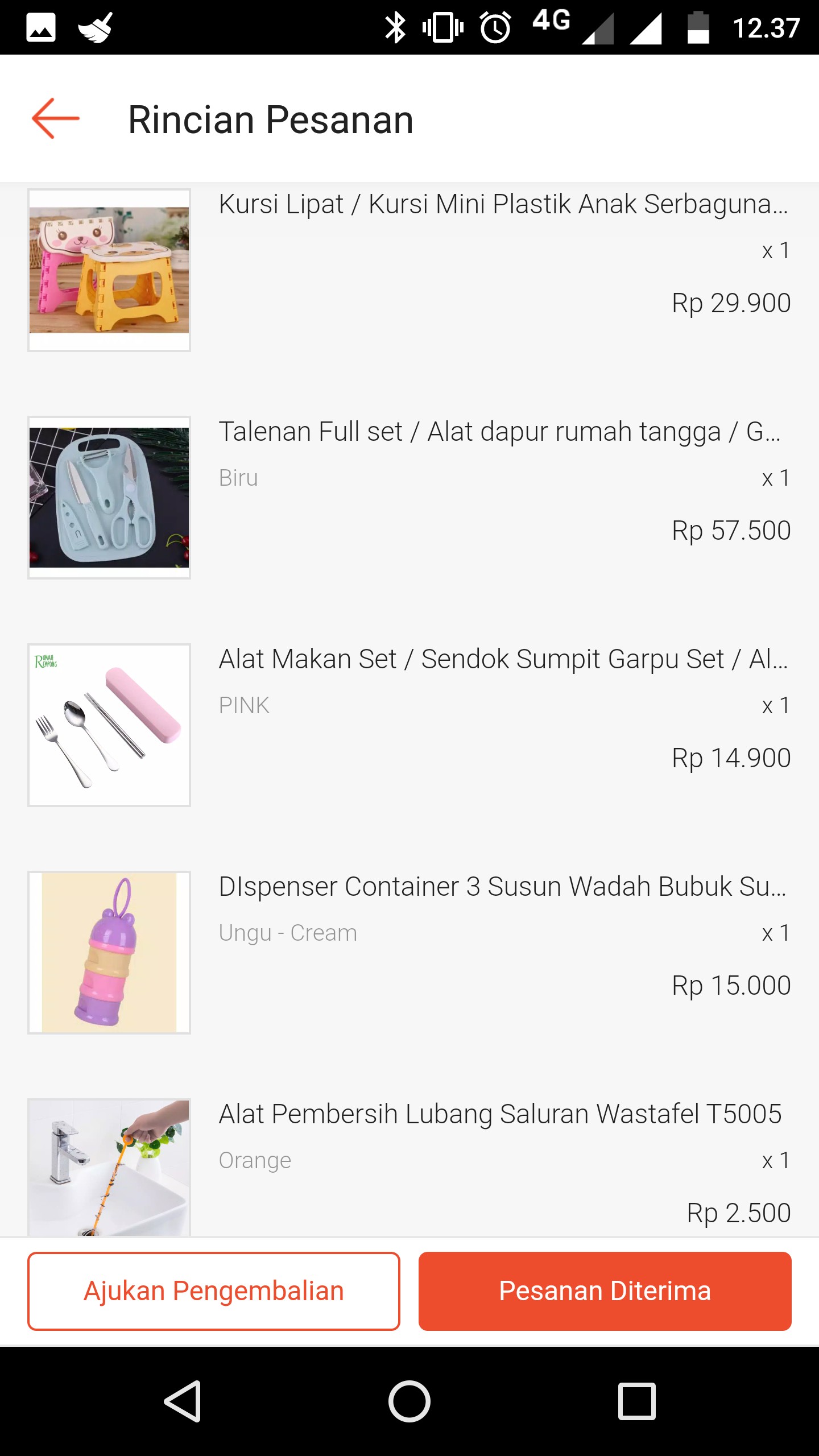Image resolution: width=819 pixels, height=1456 pixels.
Task: Open the Kursi Lipat product thumbnail
Action: [109, 271]
